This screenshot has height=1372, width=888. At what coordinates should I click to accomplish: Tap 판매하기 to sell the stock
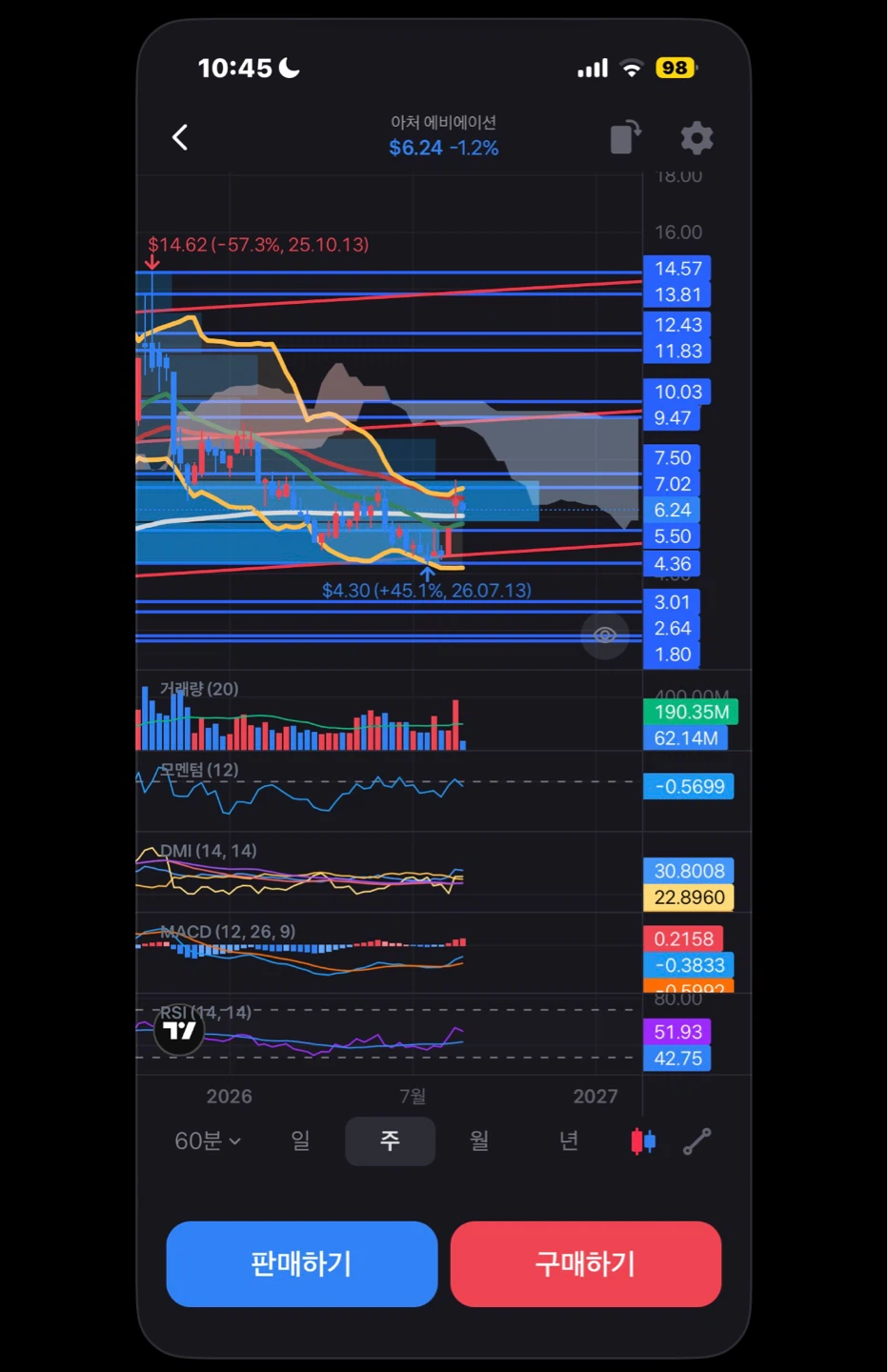point(302,1263)
